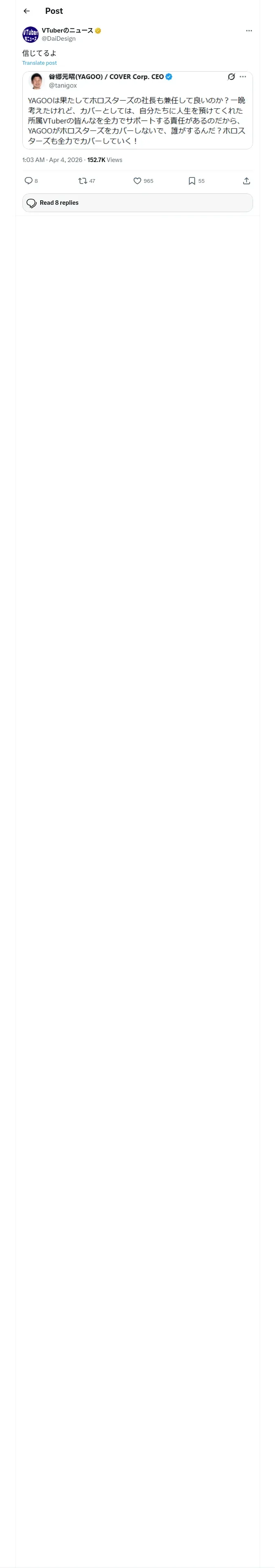Go back using the arrow icon

[26, 11]
